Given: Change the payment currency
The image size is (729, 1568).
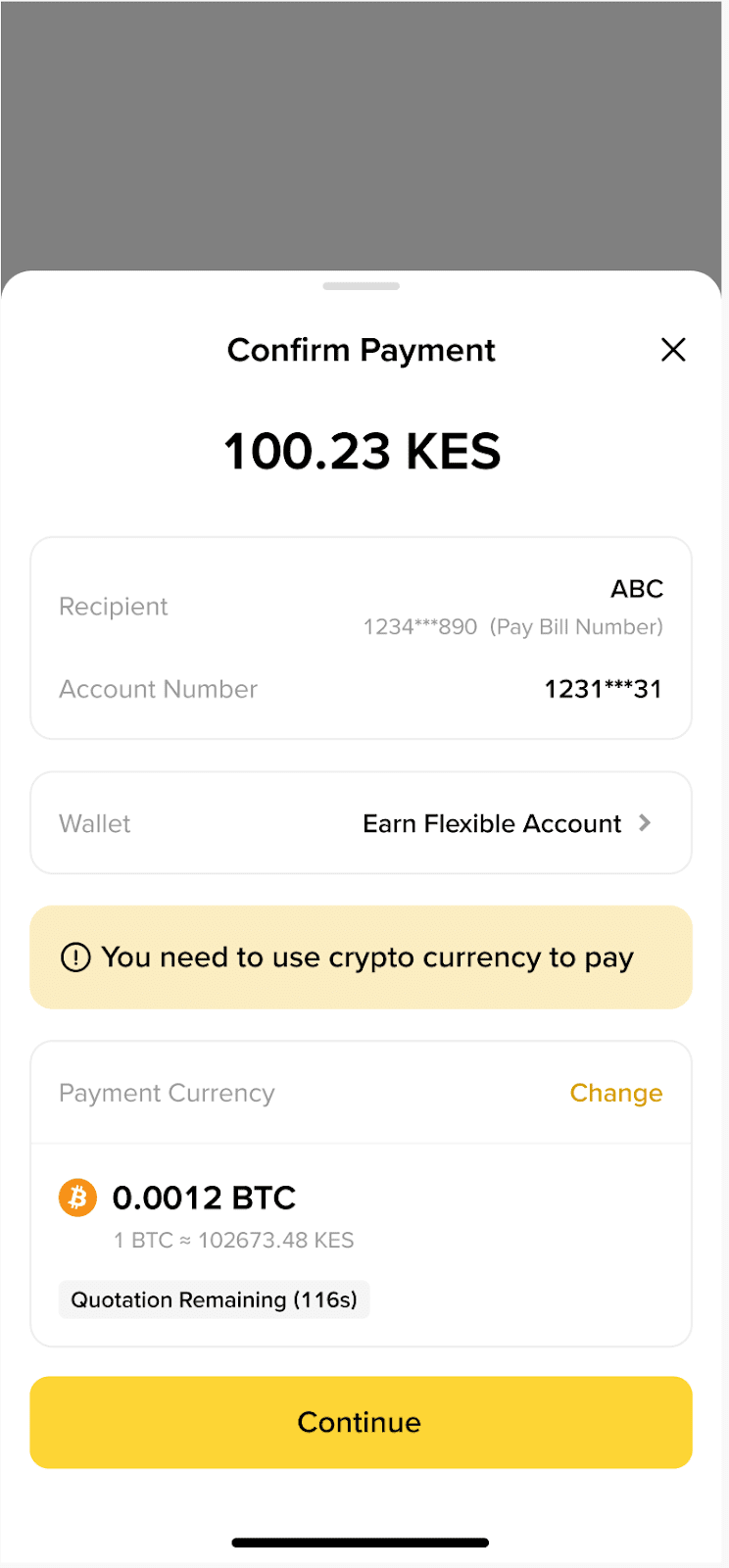Looking at the screenshot, I should 615,1093.
